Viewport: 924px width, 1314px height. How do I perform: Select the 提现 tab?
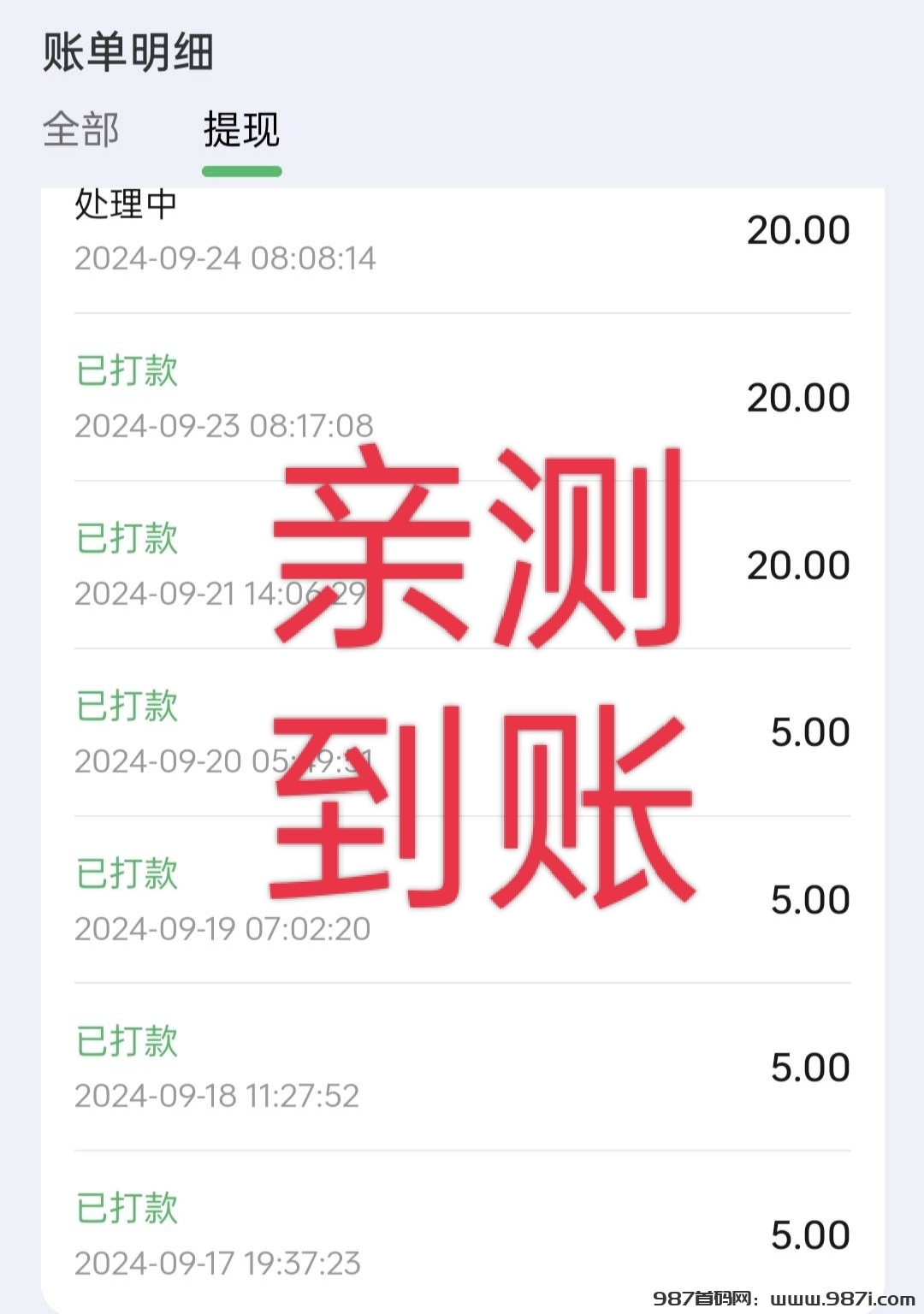pos(240,130)
